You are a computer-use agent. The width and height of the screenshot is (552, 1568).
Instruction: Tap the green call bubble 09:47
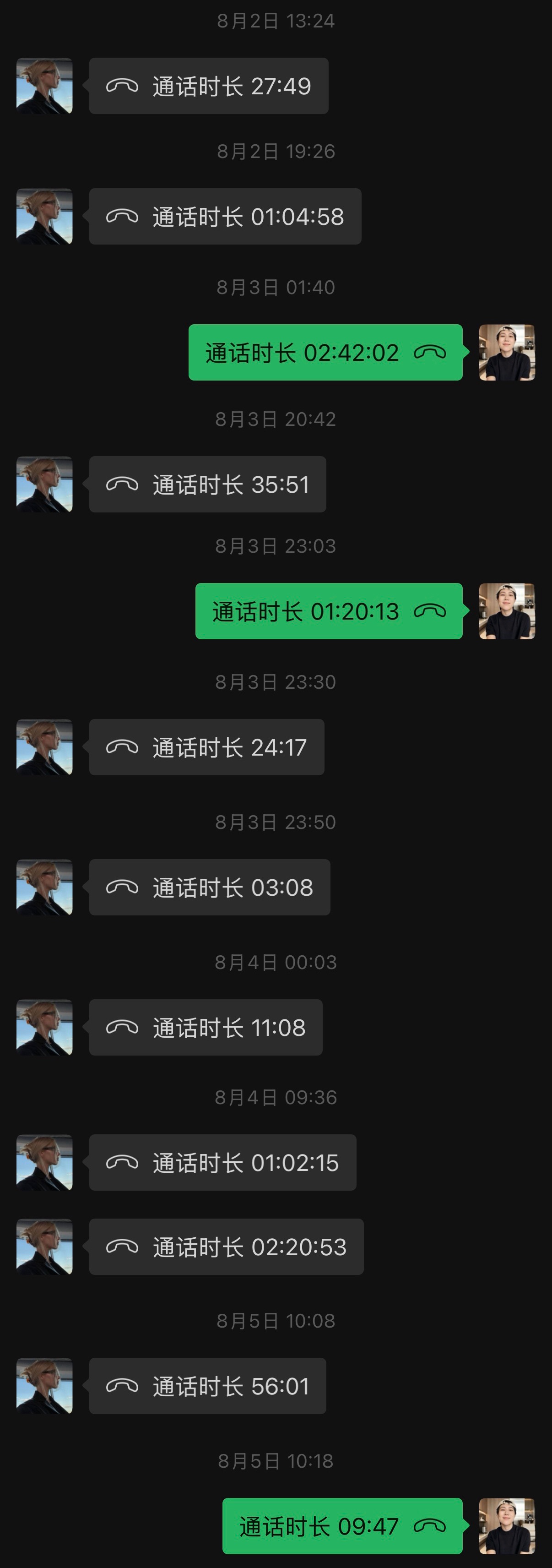click(343, 1526)
